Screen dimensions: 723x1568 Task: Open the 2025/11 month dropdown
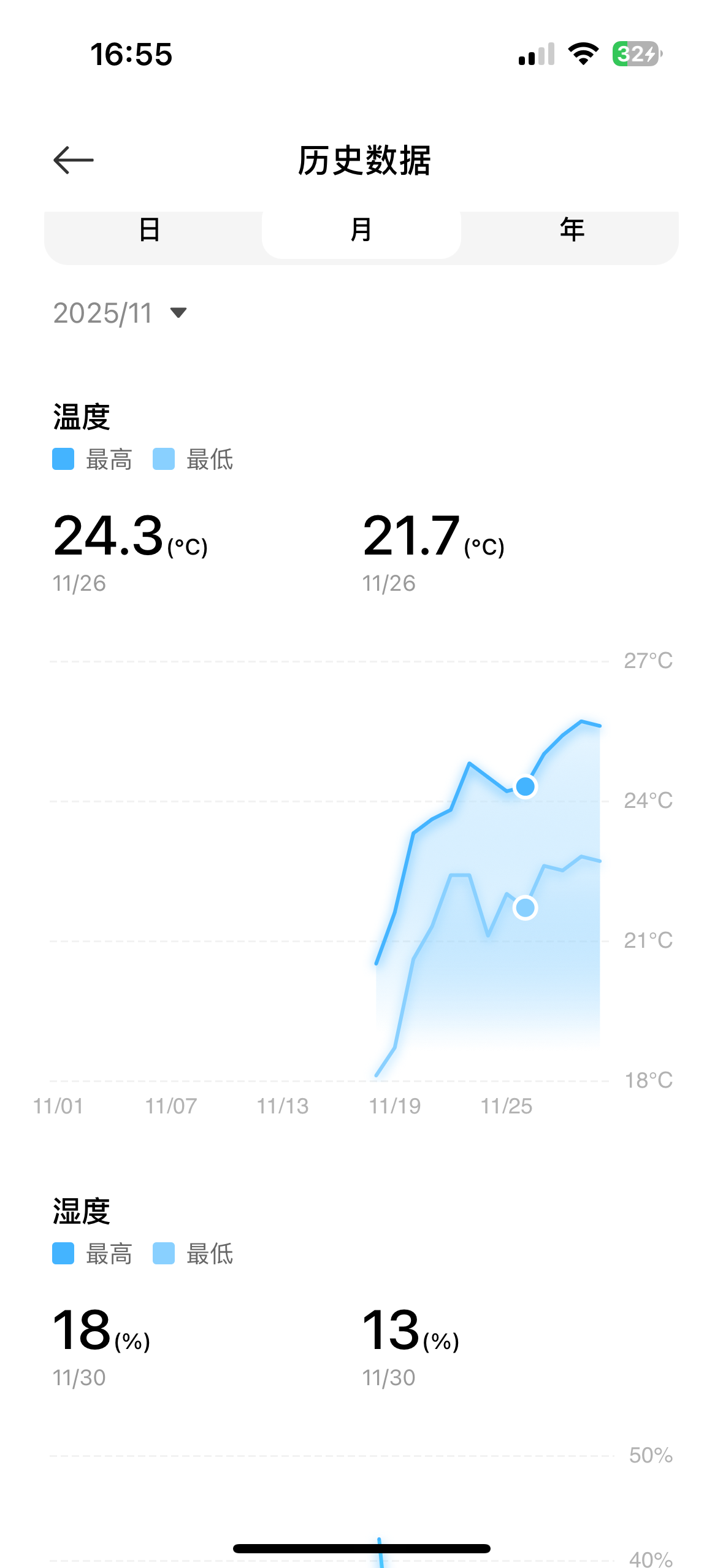pos(120,313)
